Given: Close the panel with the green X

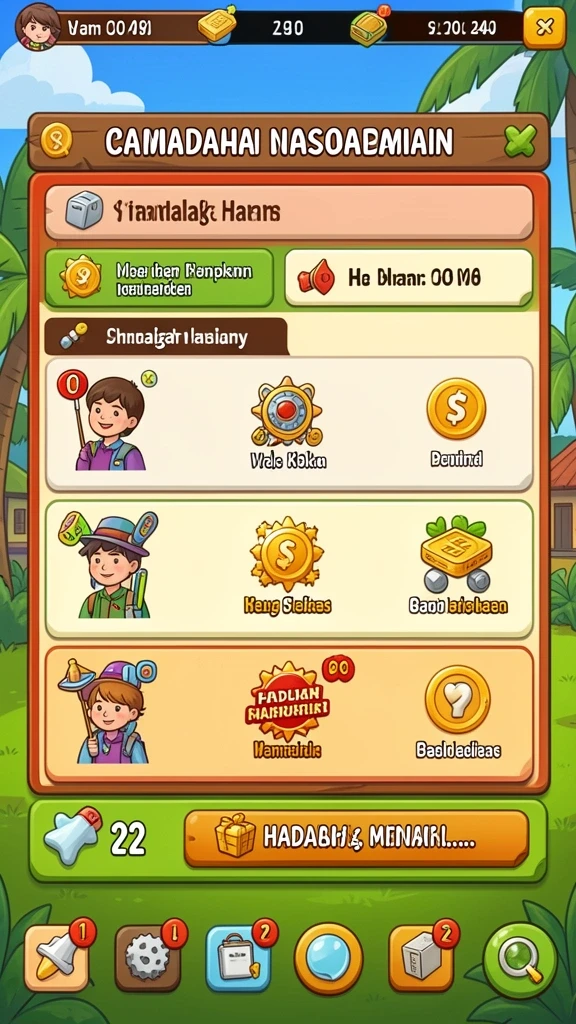Looking at the screenshot, I should (520, 140).
